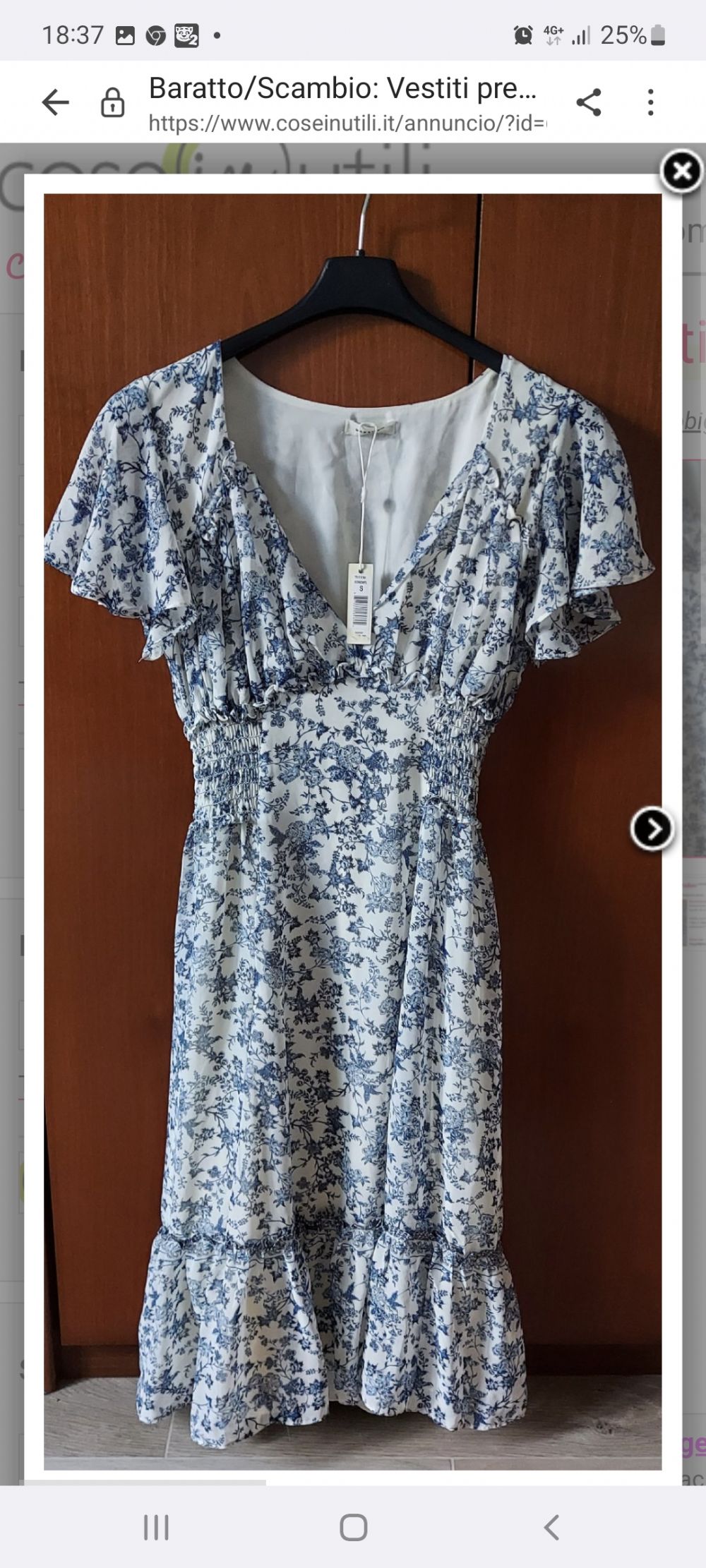The image size is (706, 1568).
Task: Go to the system home screen
Action: click(x=353, y=1528)
